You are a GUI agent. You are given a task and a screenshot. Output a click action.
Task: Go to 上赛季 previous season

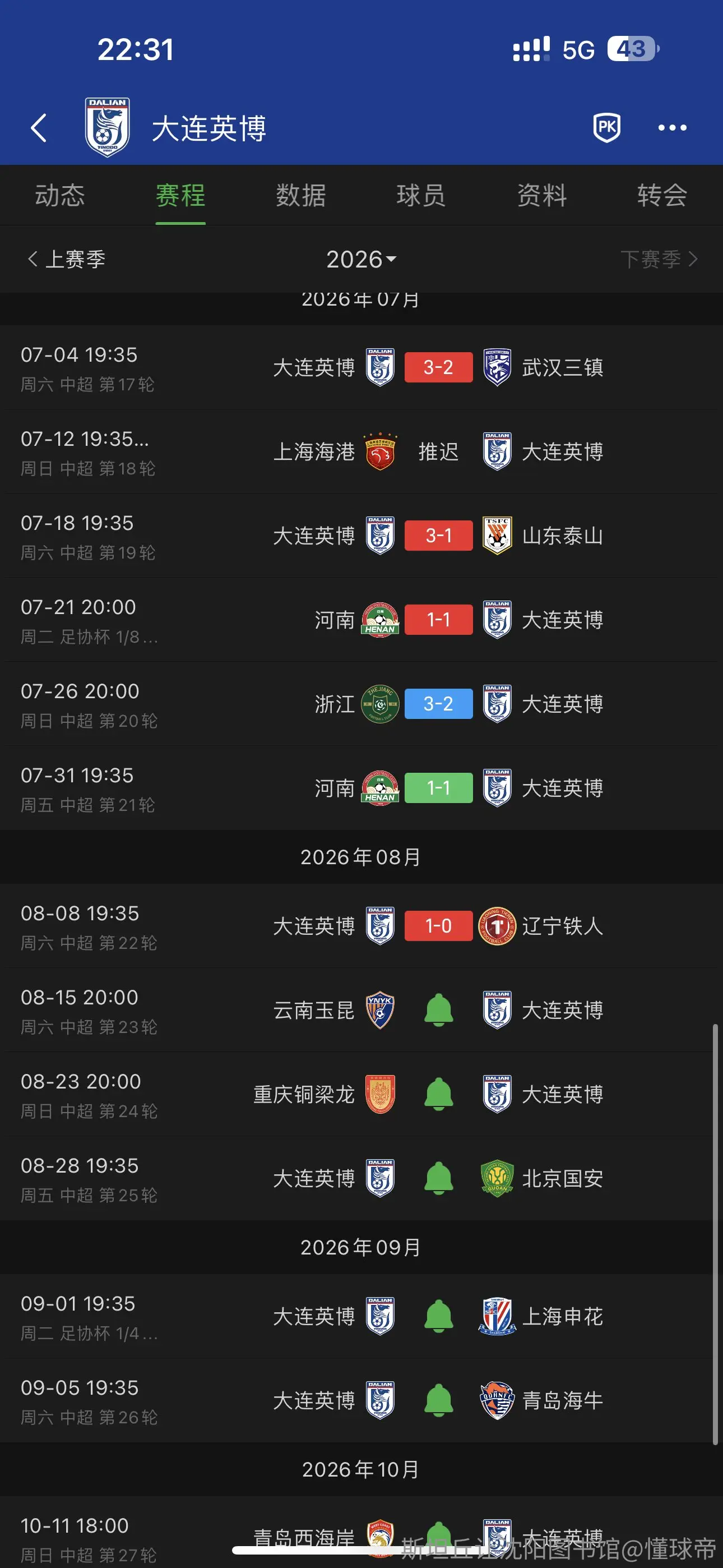pos(66,259)
